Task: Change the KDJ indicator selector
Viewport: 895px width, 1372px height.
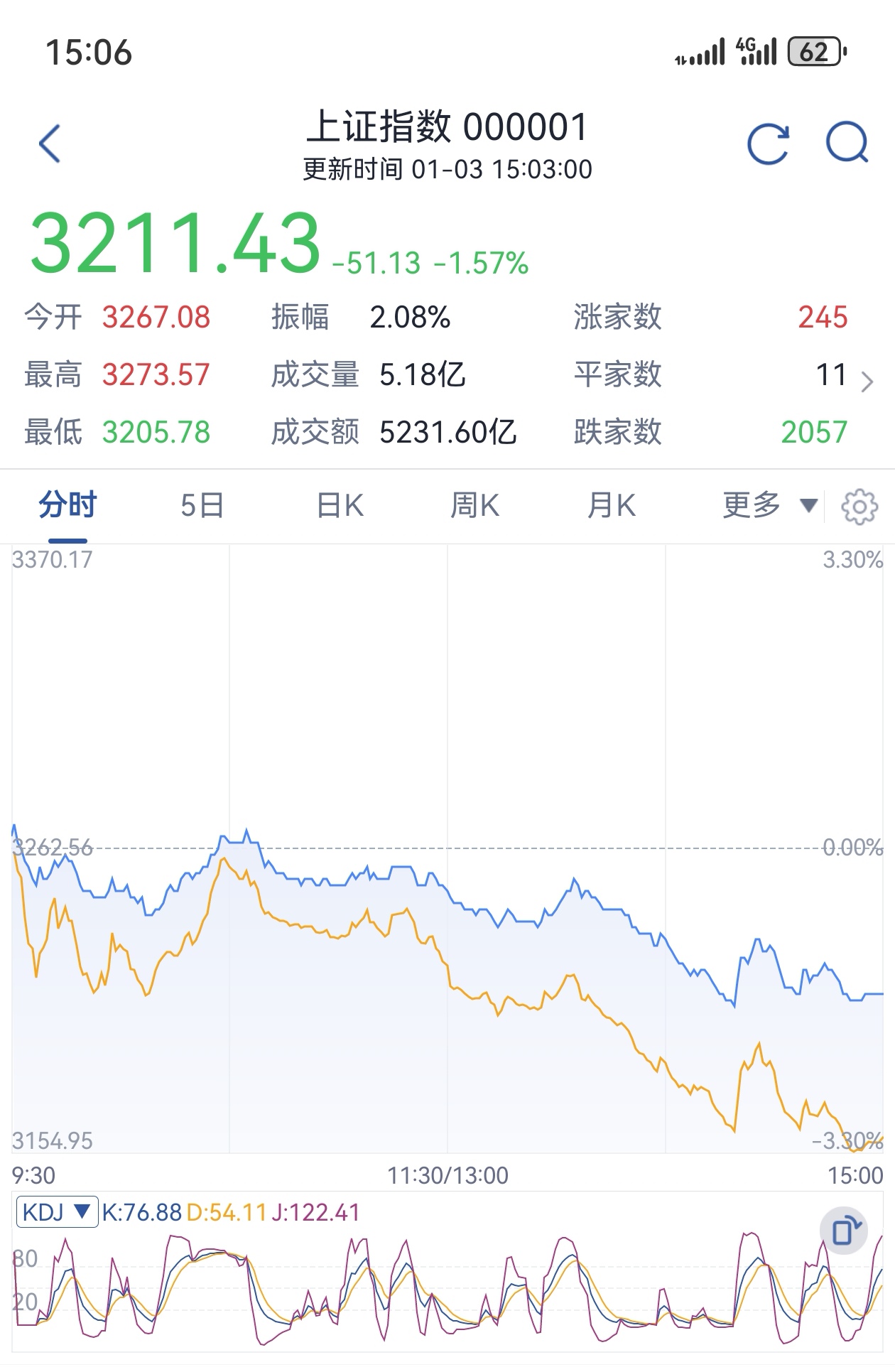Action: pyautogui.click(x=57, y=1211)
